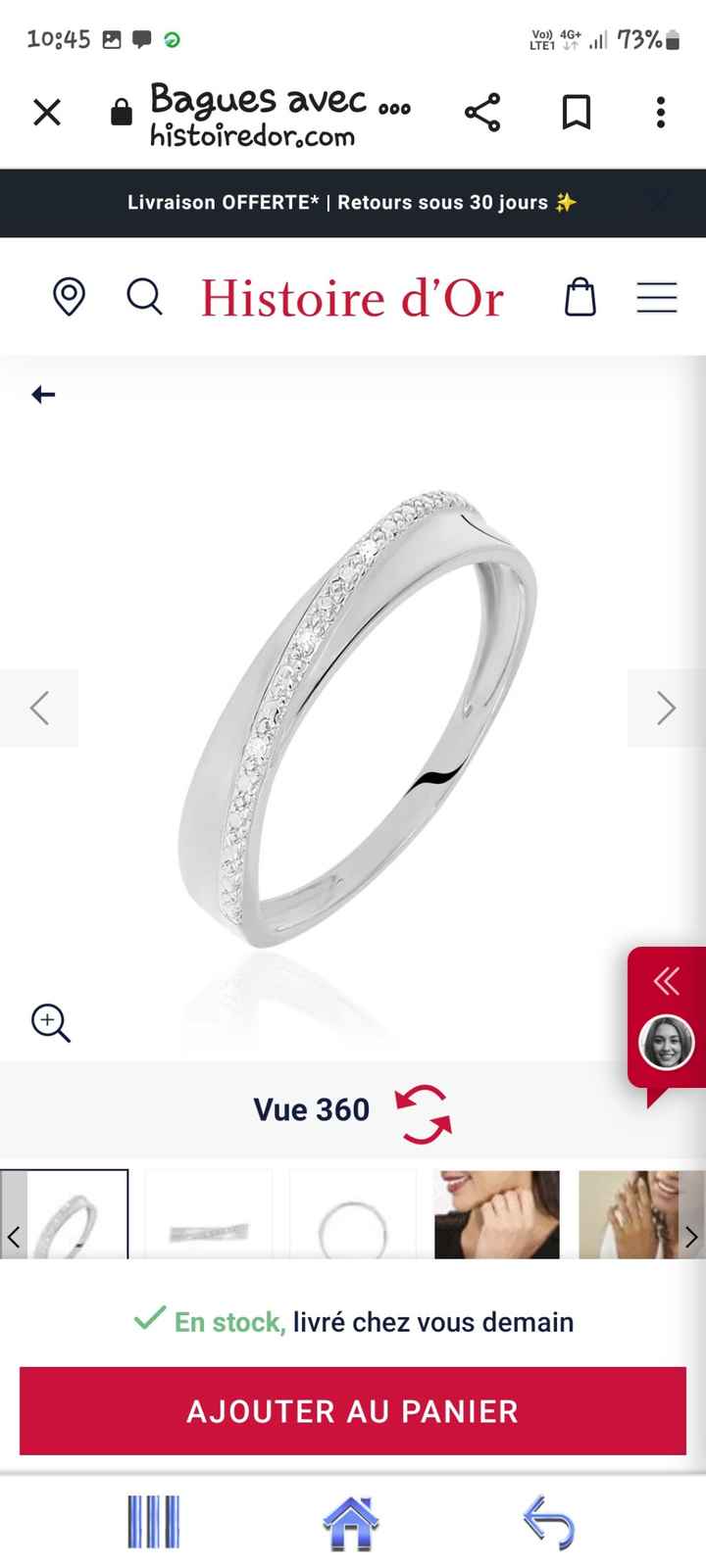Share this page link

click(x=482, y=113)
